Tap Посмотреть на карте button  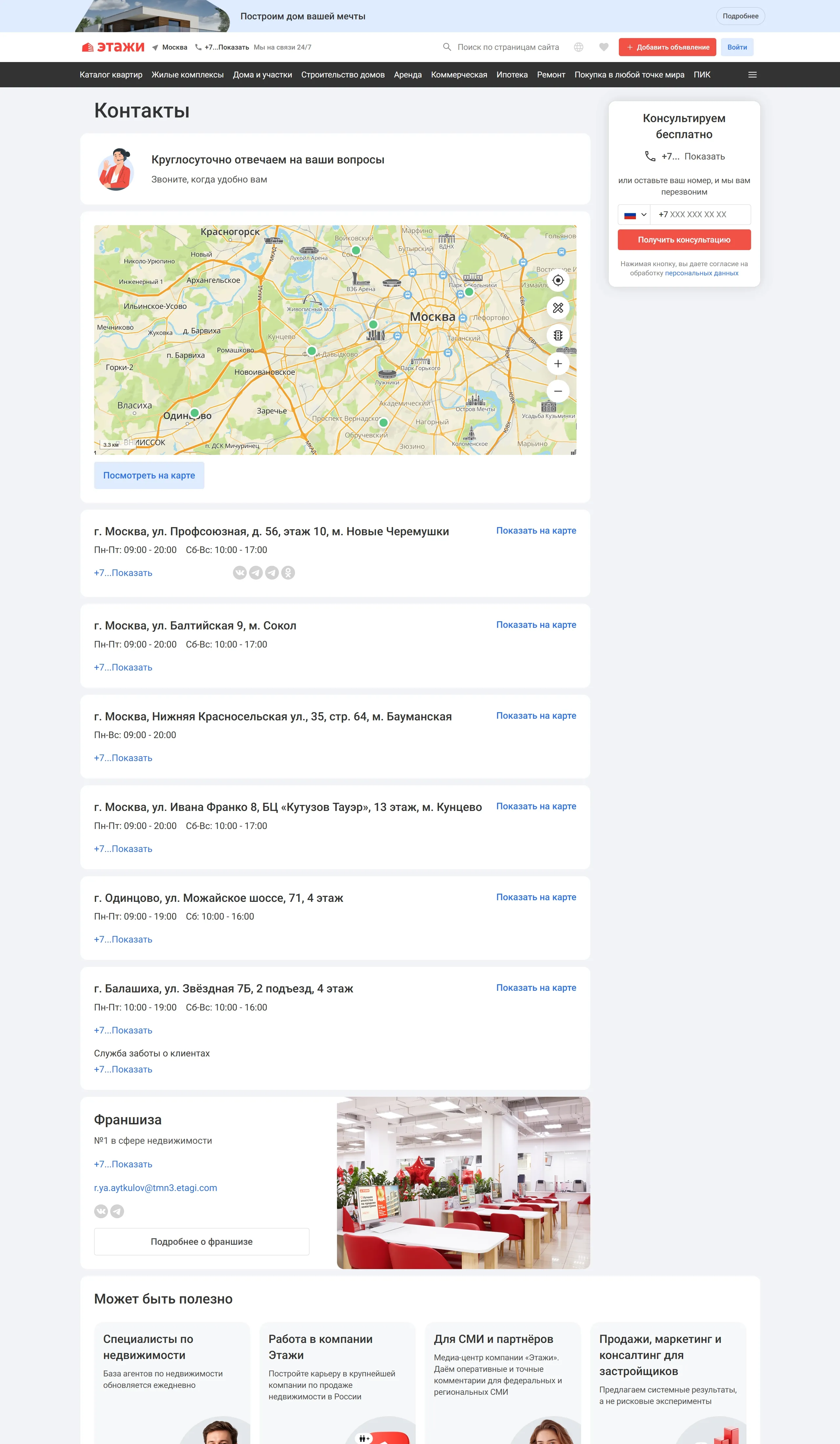click(149, 475)
